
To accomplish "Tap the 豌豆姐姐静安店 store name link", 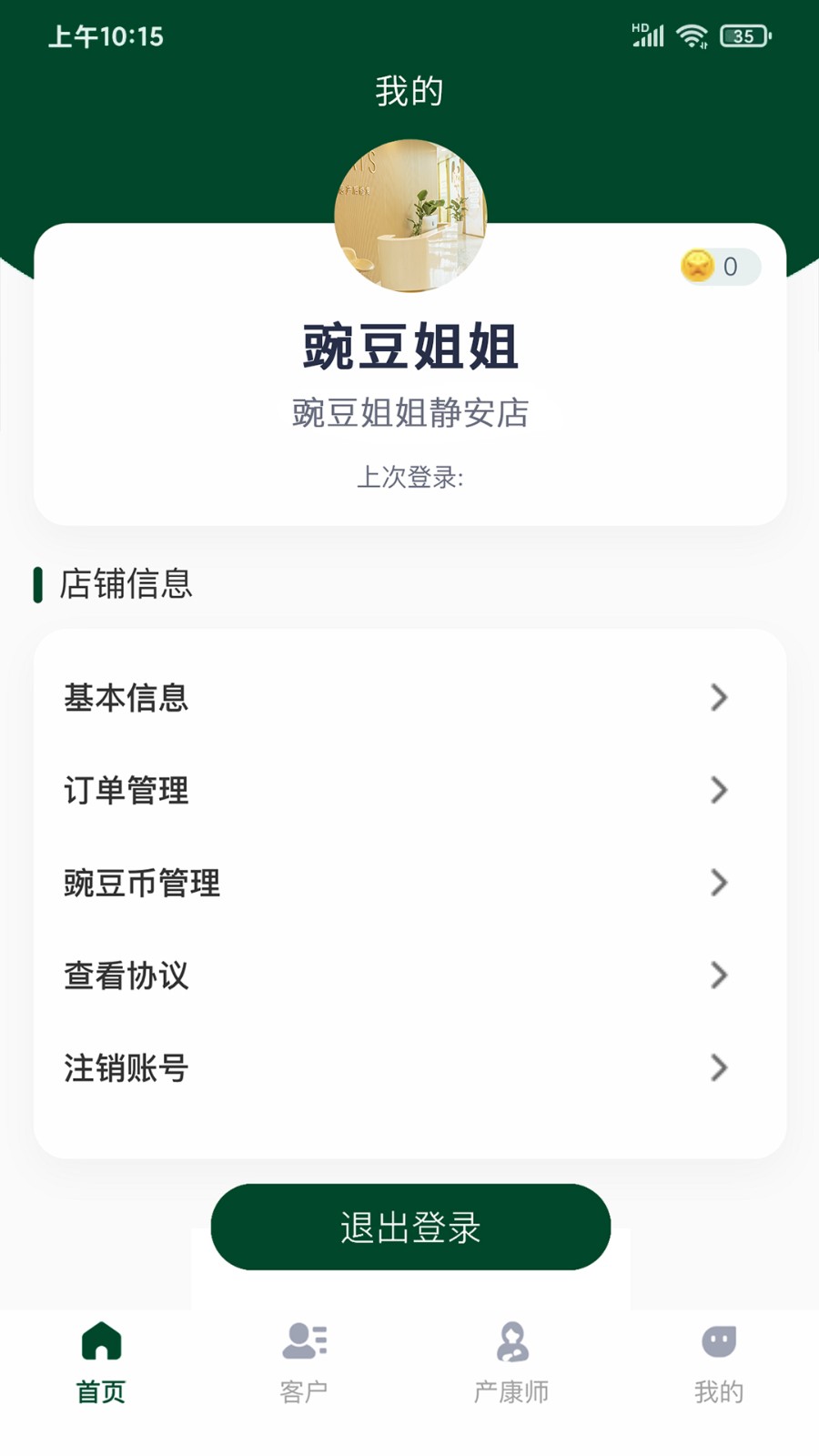I will coord(409,414).
